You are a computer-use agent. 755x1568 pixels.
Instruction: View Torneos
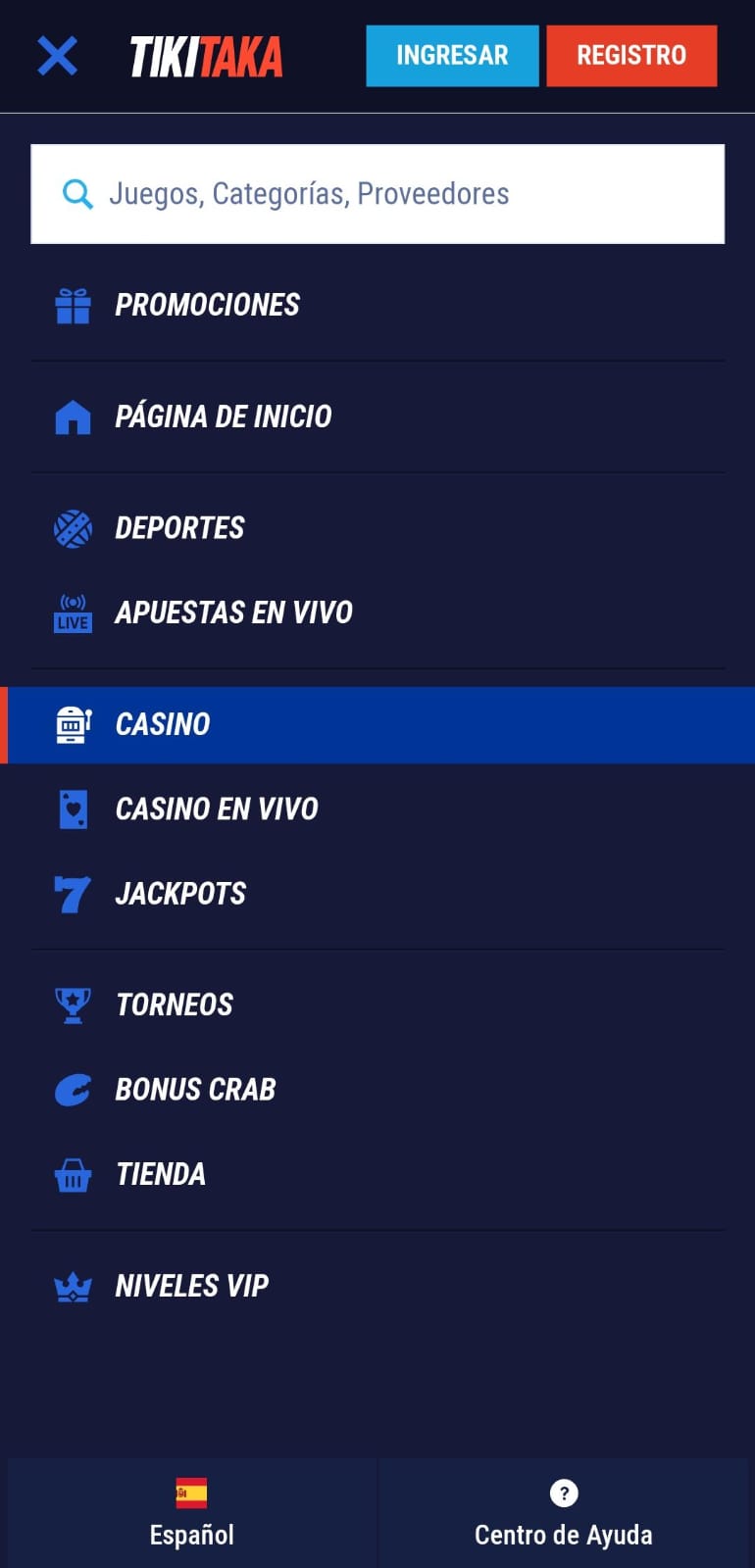(175, 1004)
